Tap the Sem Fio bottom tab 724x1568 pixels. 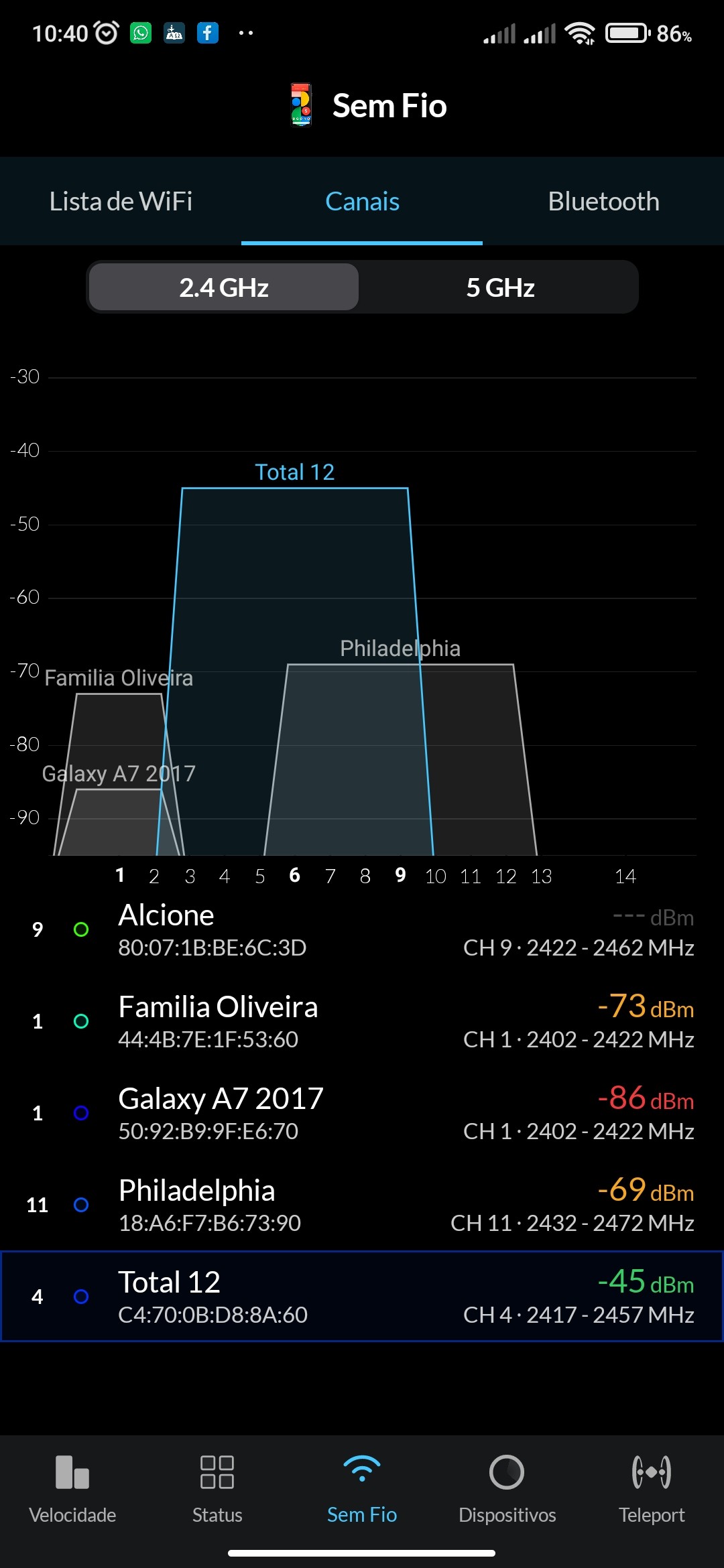coord(362,1488)
